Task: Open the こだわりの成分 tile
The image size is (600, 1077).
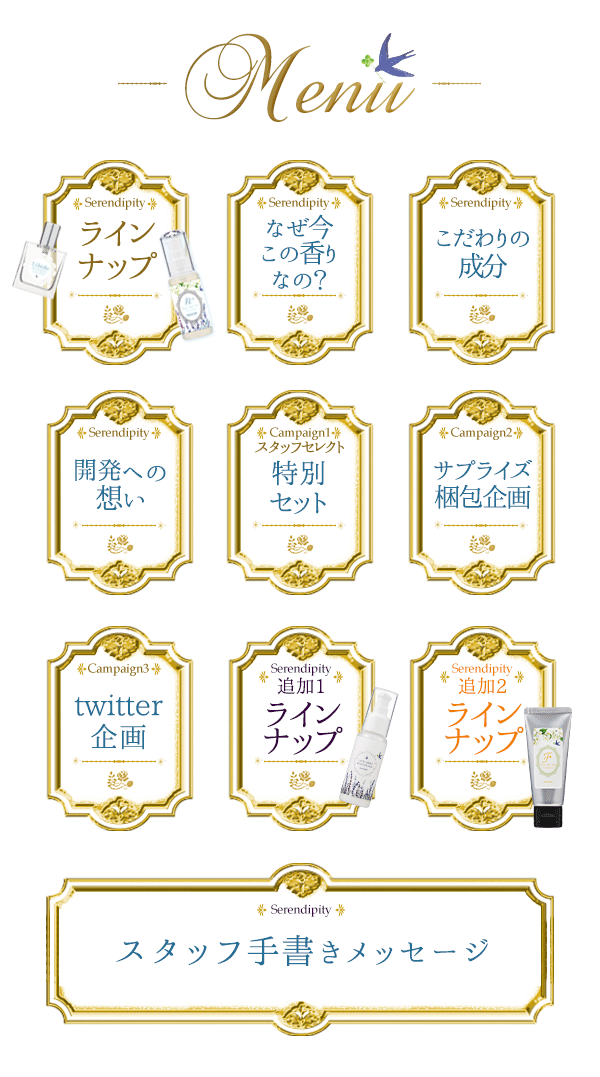Action: (482, 255)
